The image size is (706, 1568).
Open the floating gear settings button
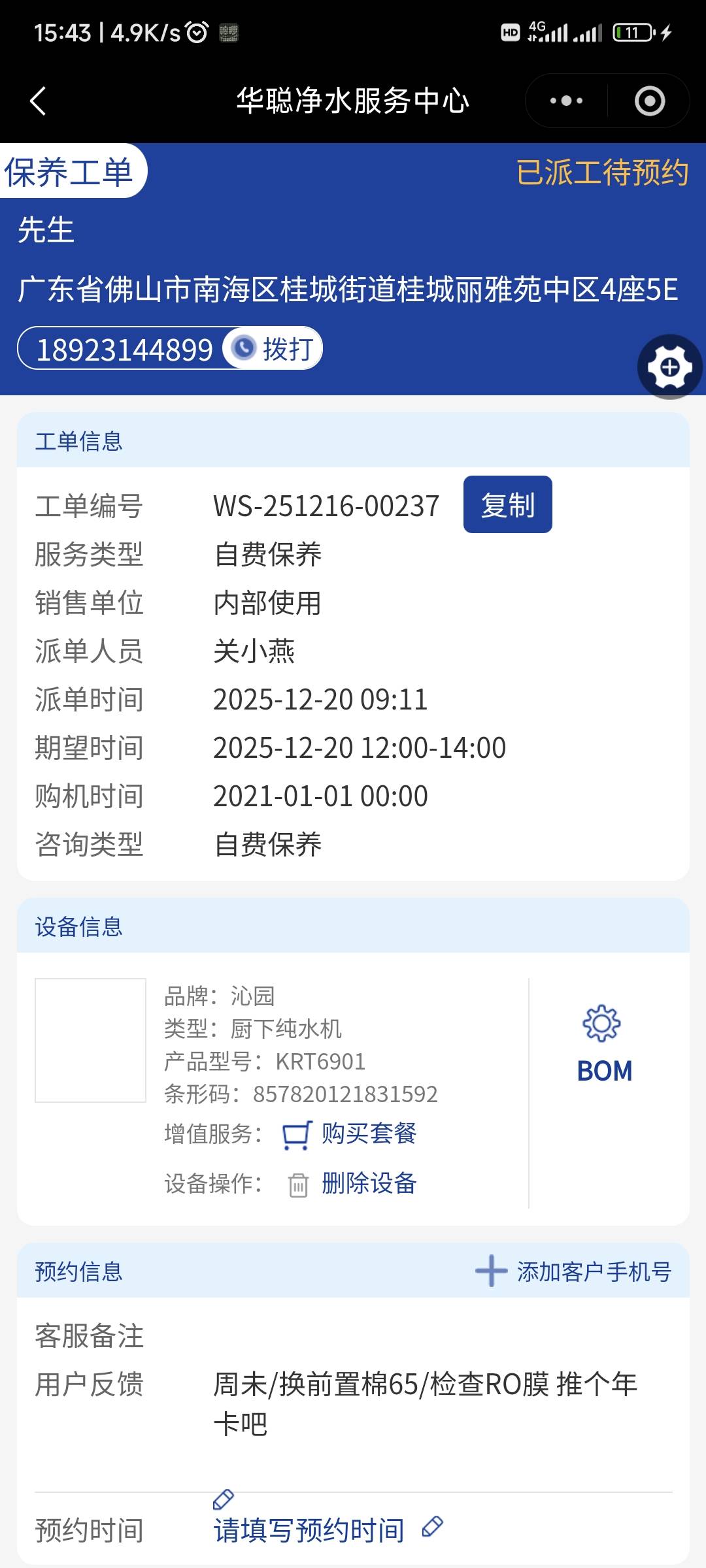pos(669,367)
